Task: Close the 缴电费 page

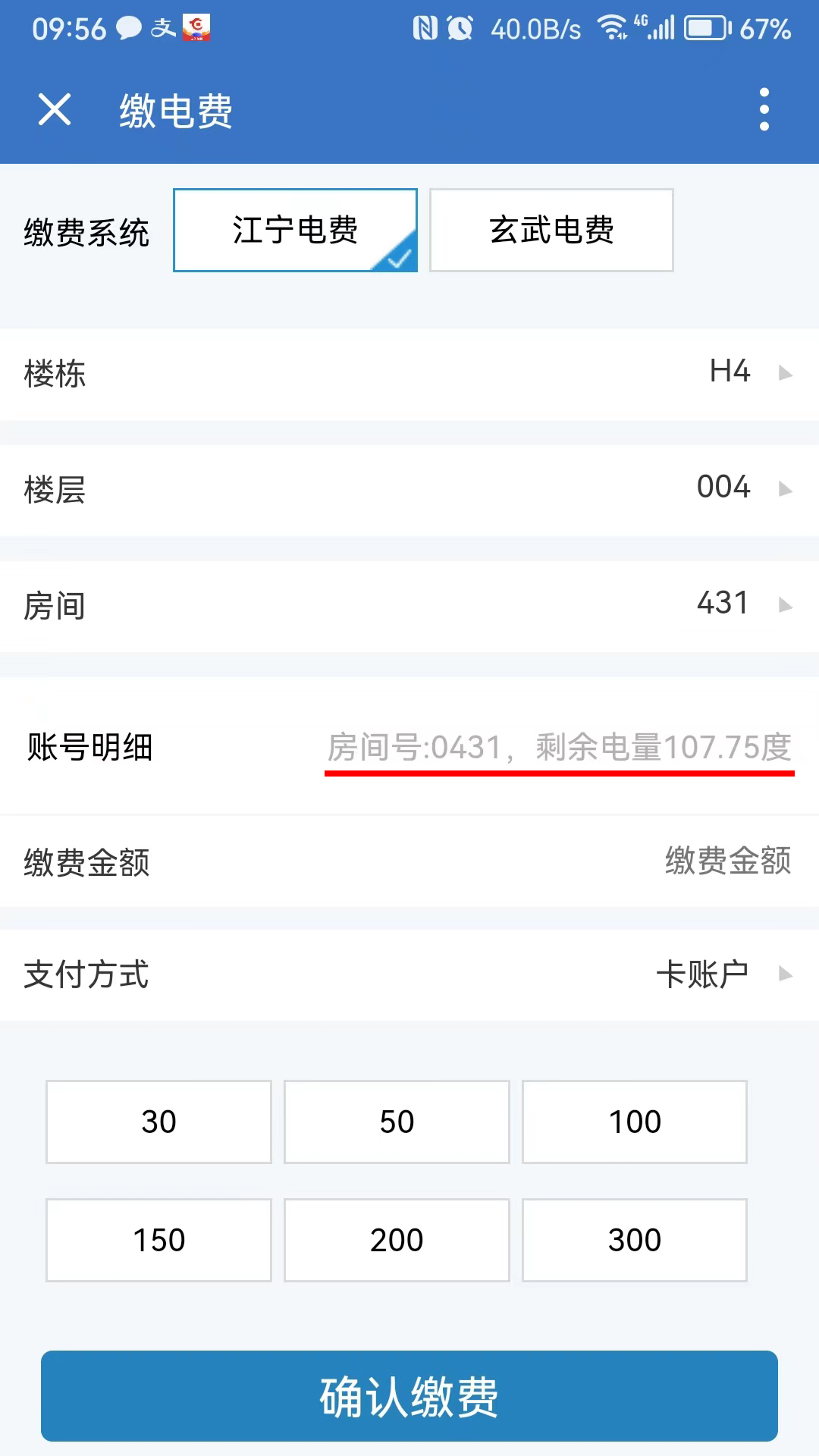Action: pyautogui.click(x=55, y=110)
